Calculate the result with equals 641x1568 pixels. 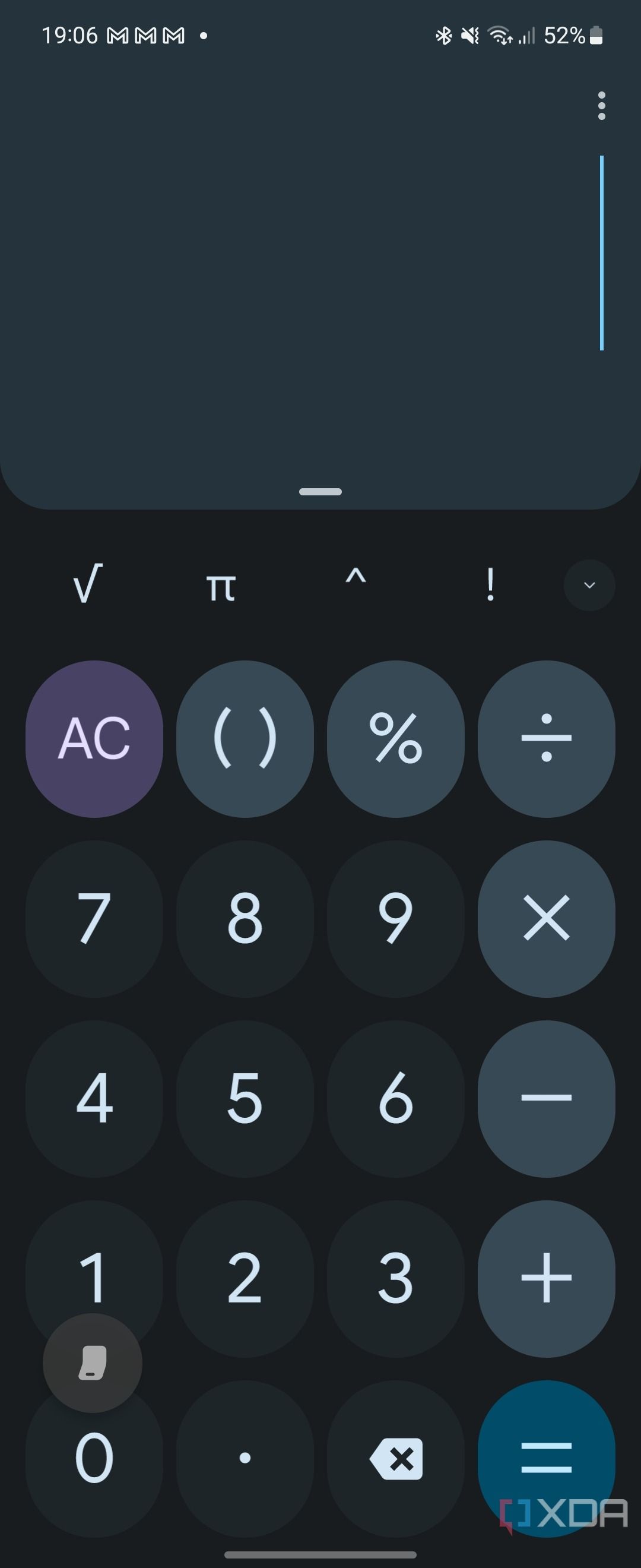pyautogui.click(x=546, y=1457)
